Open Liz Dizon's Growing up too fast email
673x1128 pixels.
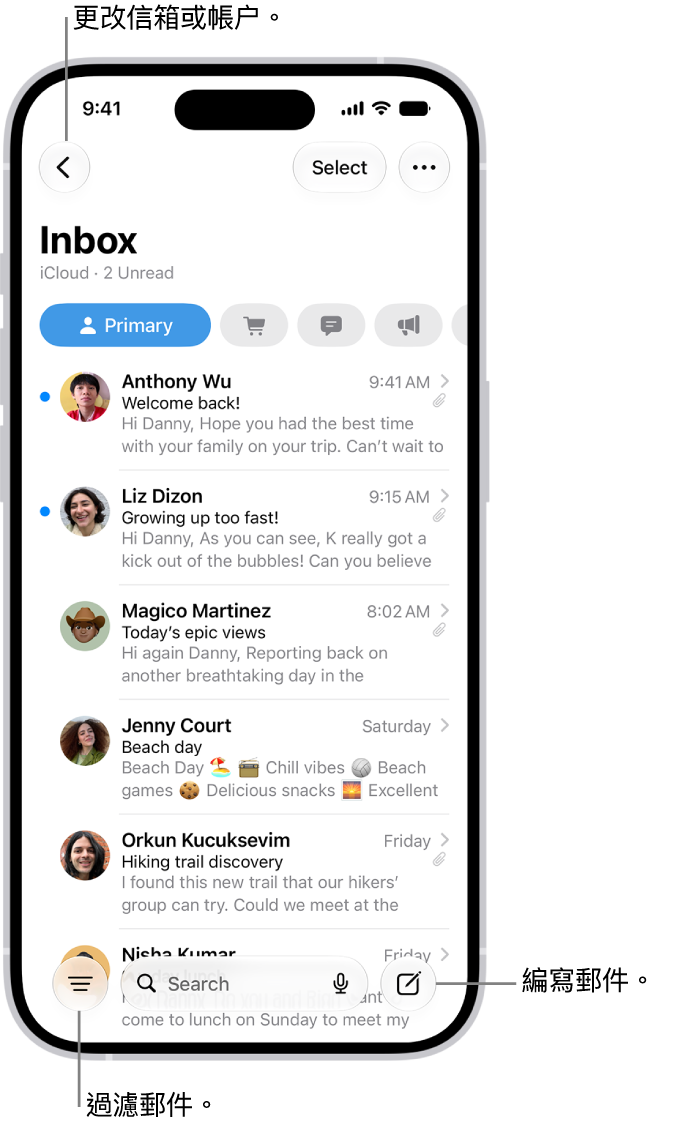[244, 529]
